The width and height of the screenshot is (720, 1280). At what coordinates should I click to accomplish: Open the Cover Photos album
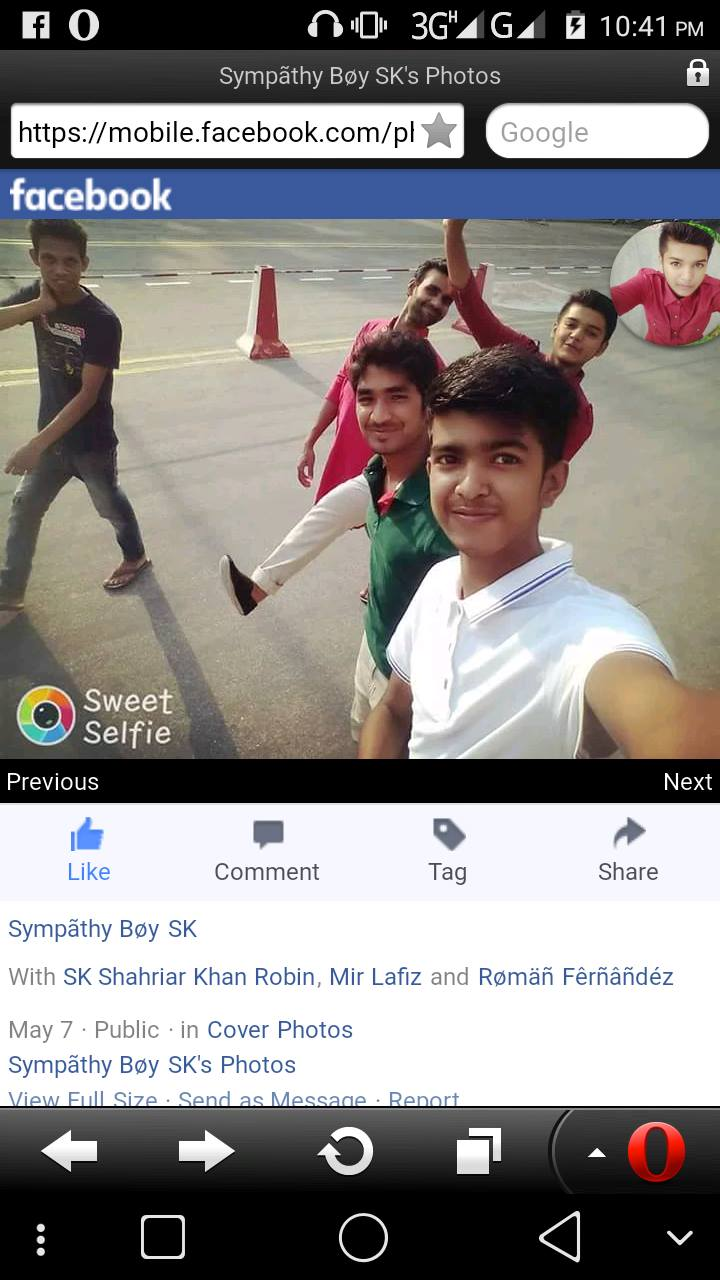point(280,1030)
